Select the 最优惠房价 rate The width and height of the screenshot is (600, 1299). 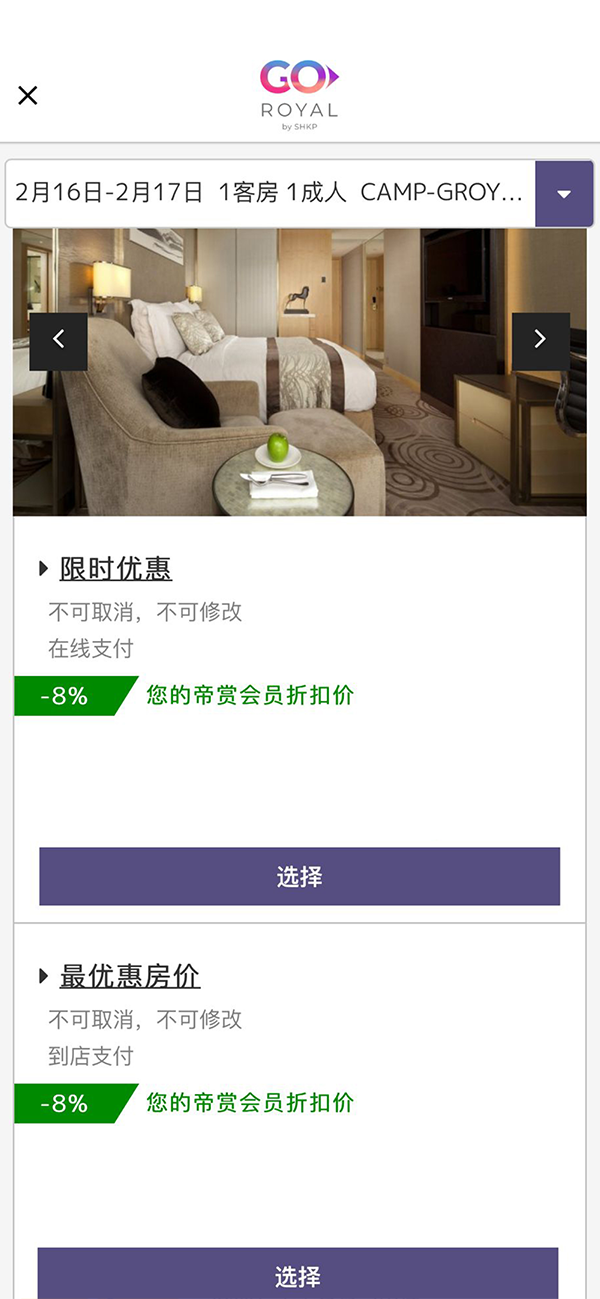point(298,1274)
